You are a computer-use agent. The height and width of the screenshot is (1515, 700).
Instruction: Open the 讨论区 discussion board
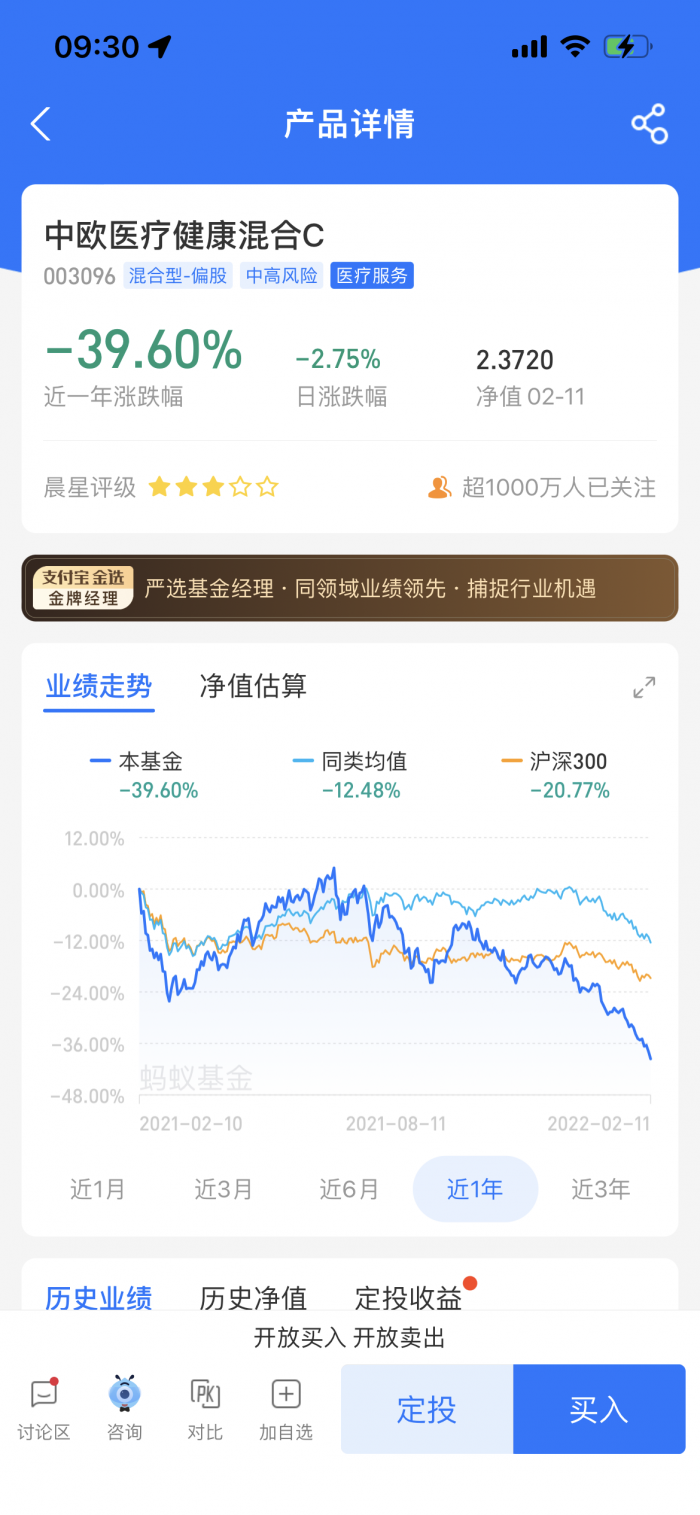coord(44,1408)
